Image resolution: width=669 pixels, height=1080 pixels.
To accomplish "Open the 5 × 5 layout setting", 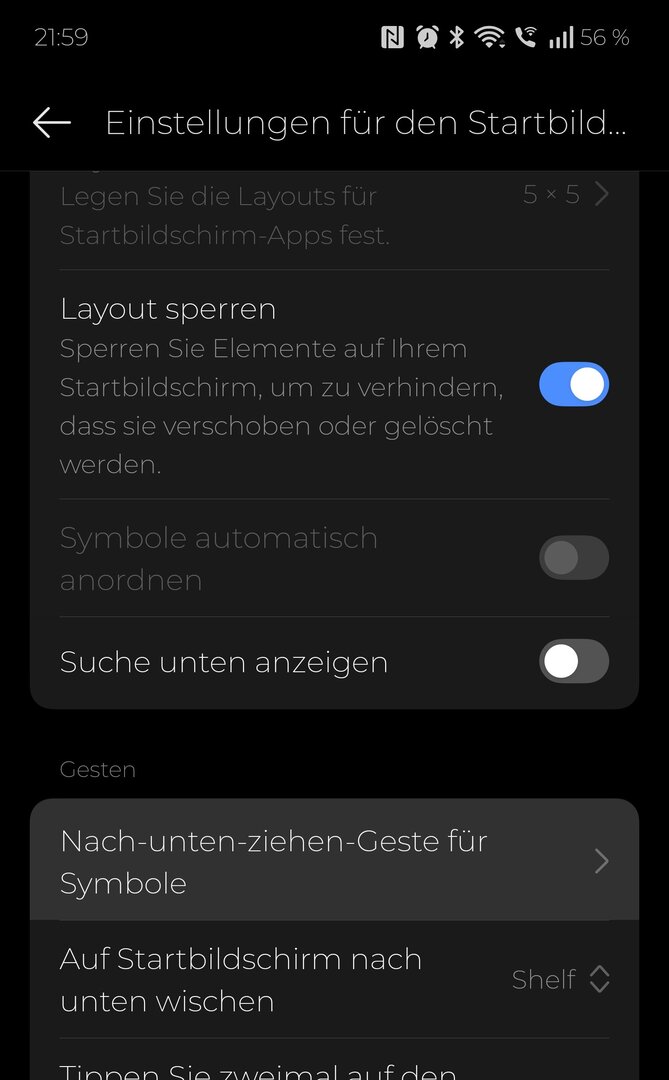I will coord(565,195).
